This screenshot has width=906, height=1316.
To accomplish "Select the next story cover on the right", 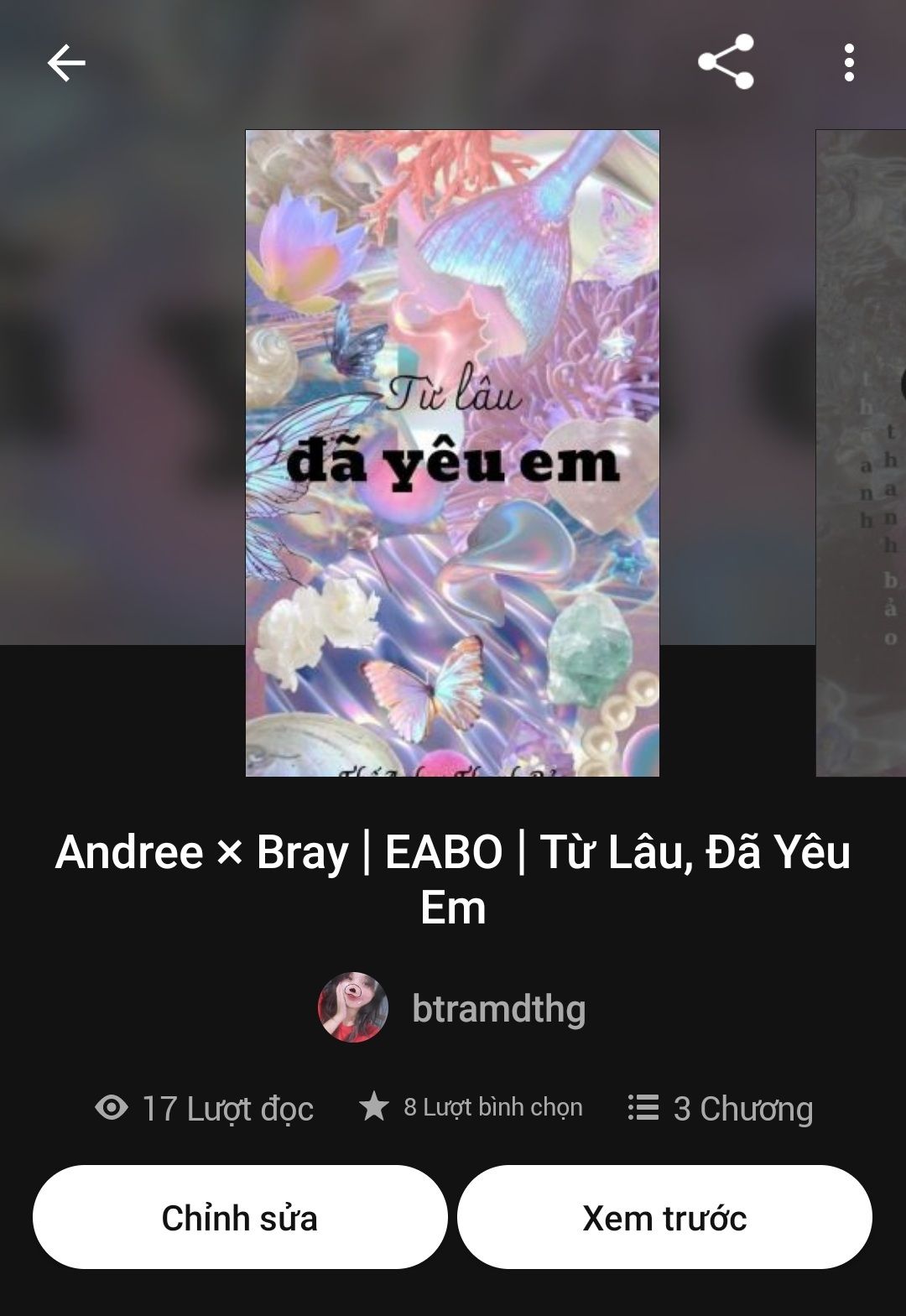I will 862,453.
